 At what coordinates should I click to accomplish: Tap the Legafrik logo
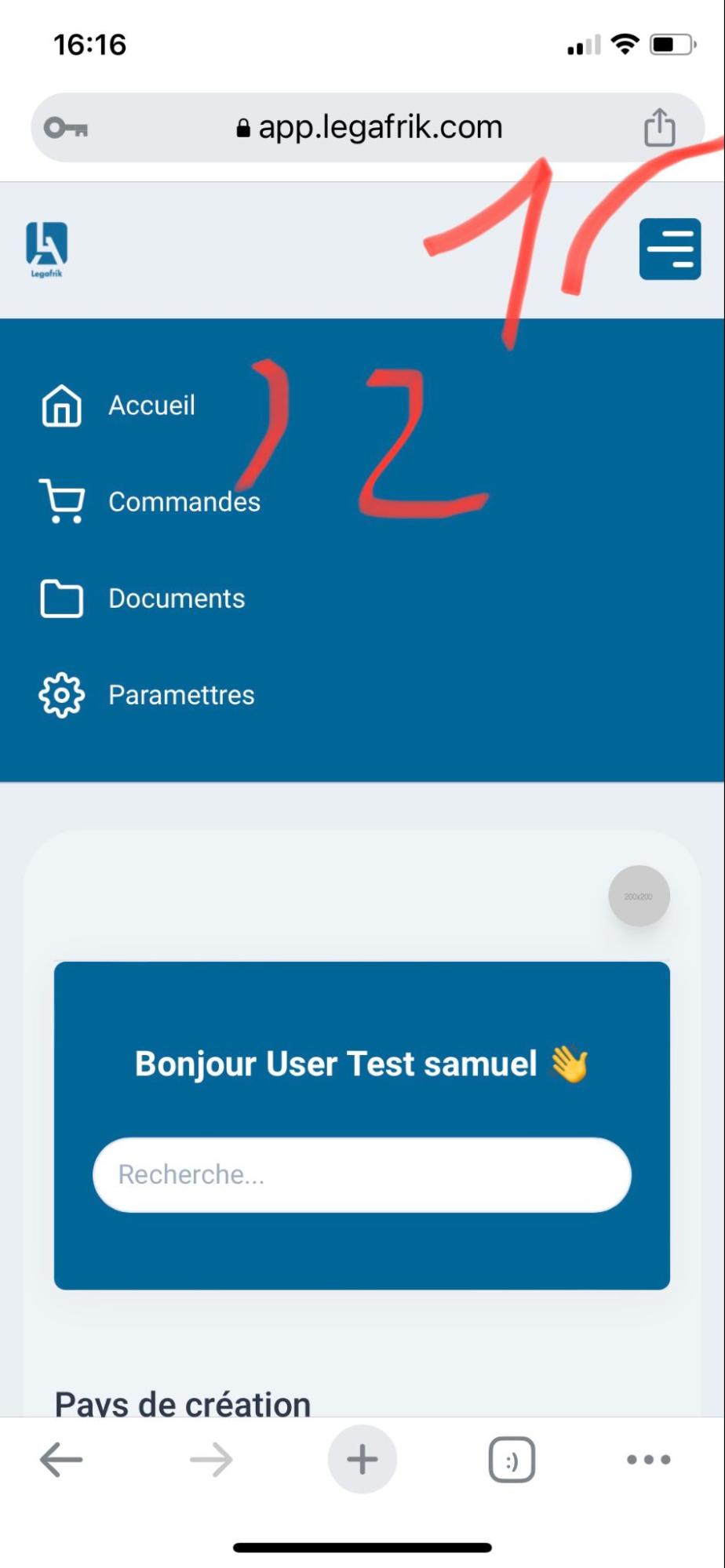point(46,249)
